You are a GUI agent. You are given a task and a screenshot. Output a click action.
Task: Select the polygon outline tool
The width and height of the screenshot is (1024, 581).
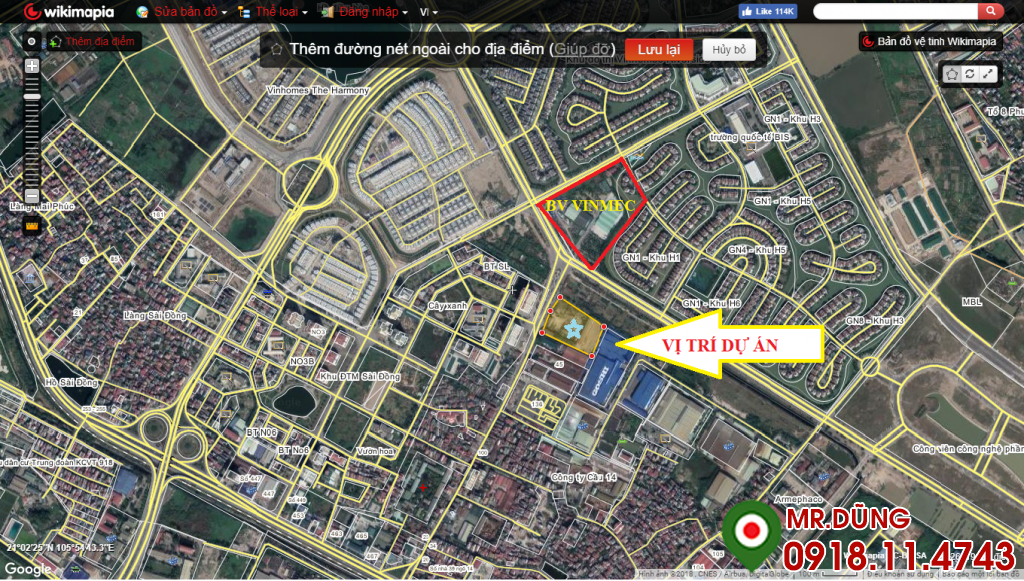[x=952, y=74]
